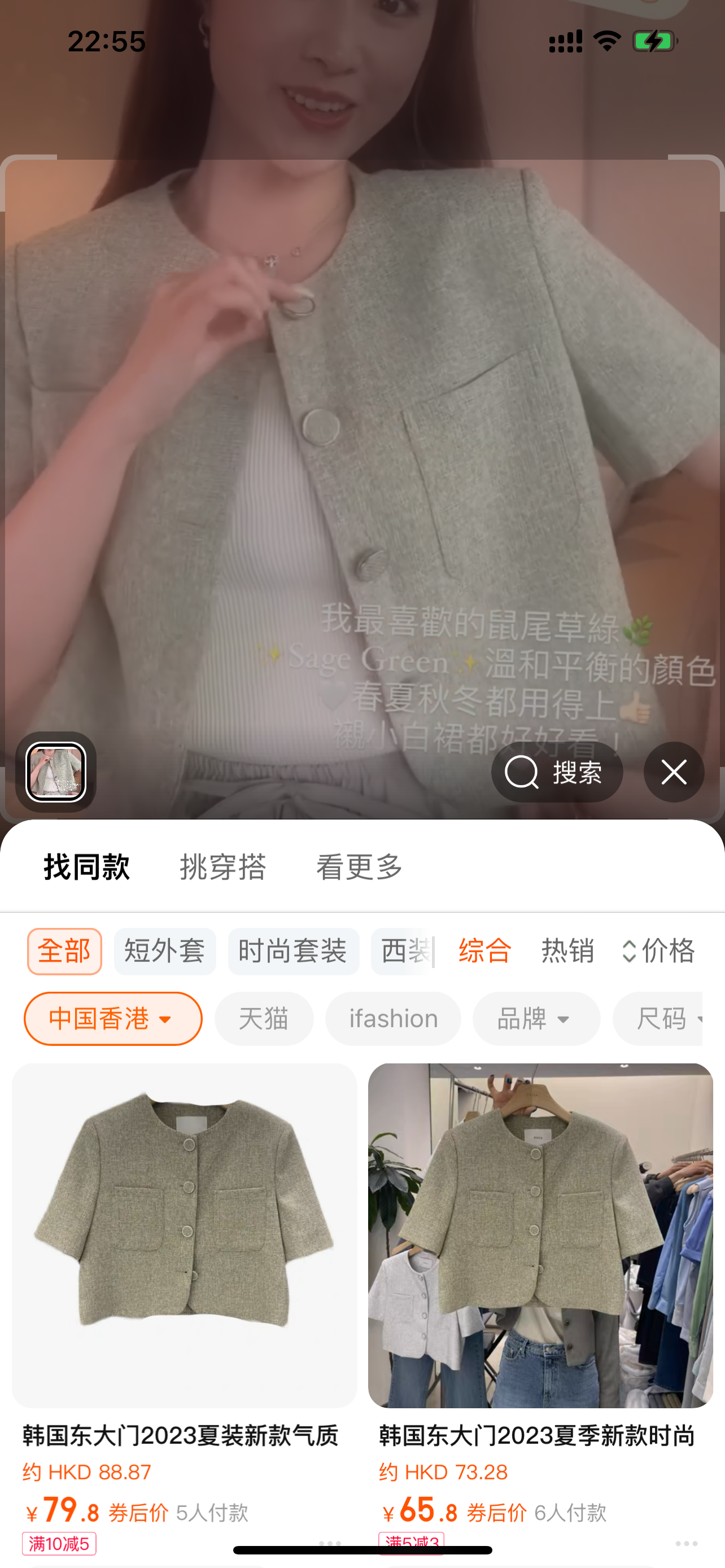Switch to the 找同款 tab
This screenshot has height=1568, width=725.
click(x=86, y=867)
